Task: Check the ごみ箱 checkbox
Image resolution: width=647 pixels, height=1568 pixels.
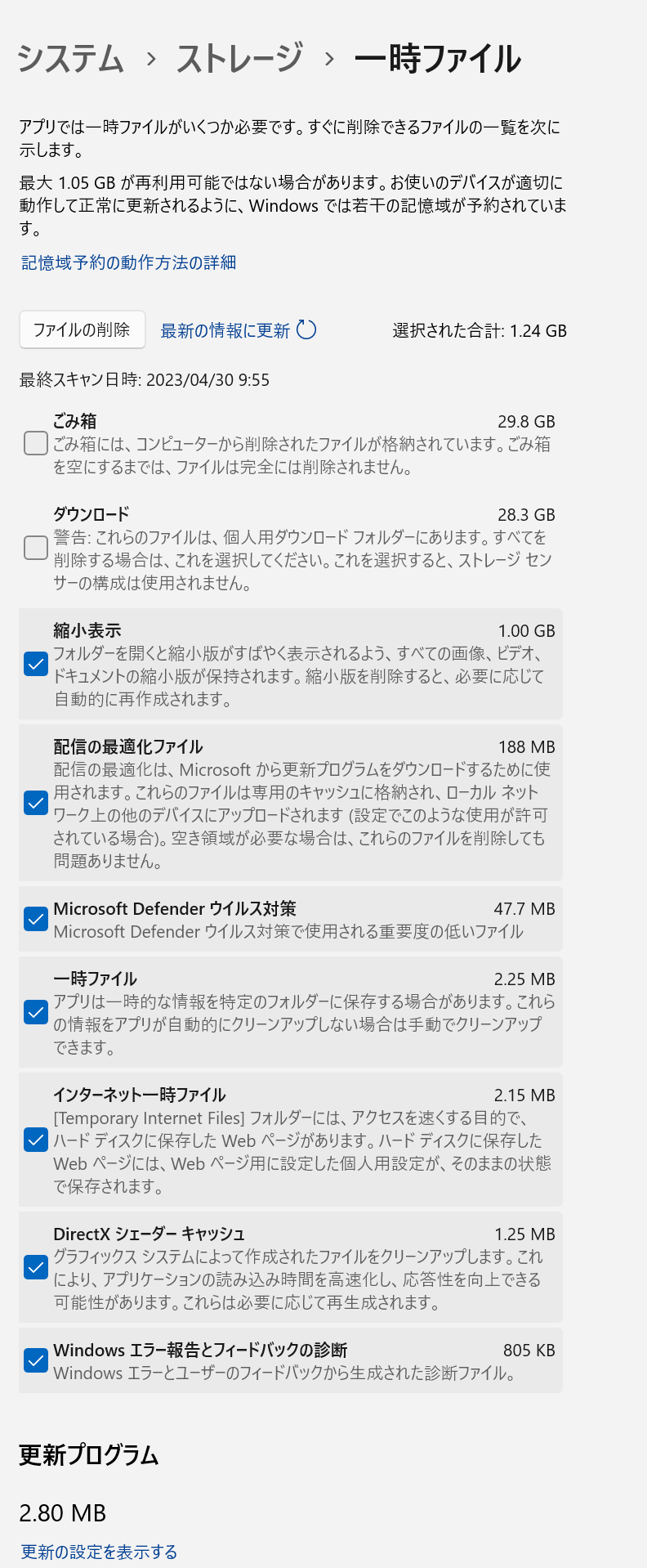Action: [36, 443]
